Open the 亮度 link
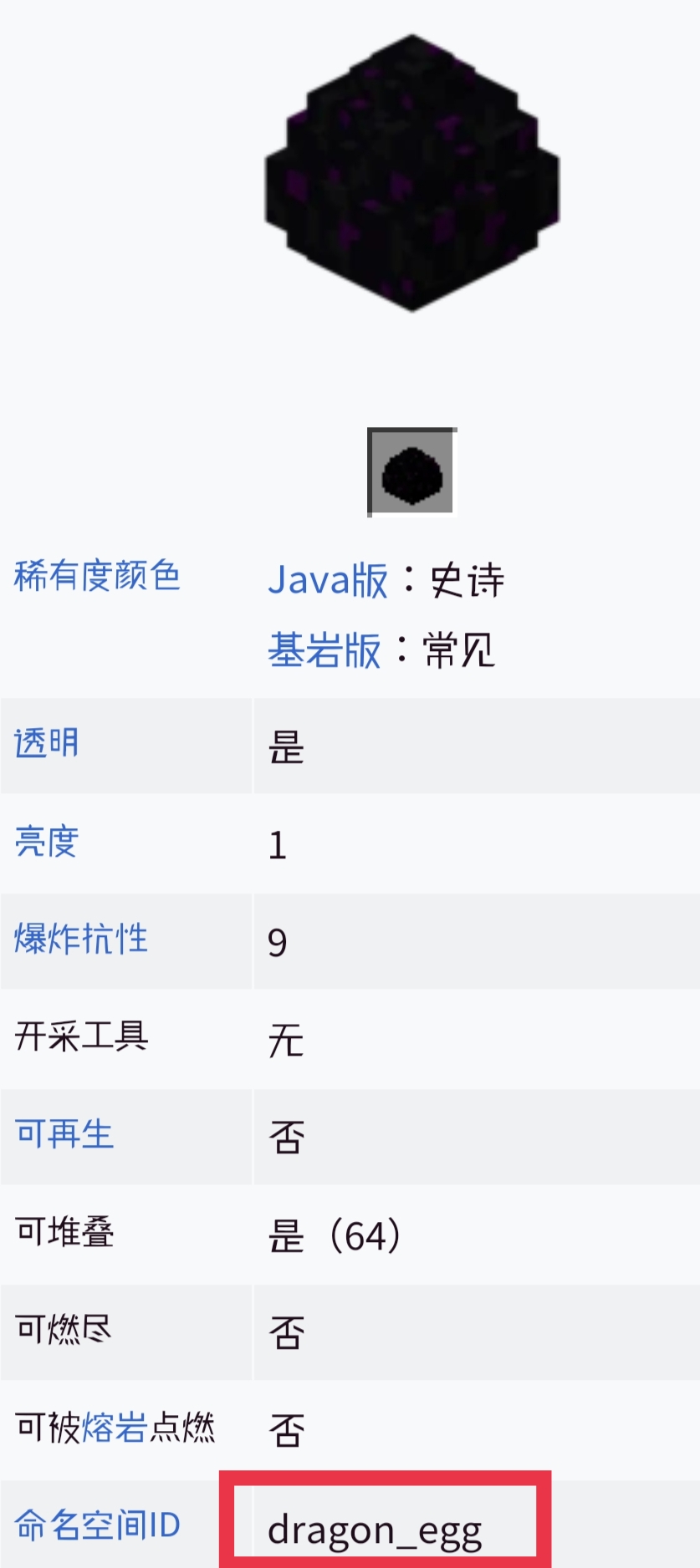The width and height of the screenshot is (700, 1568). tap(47, 842)
